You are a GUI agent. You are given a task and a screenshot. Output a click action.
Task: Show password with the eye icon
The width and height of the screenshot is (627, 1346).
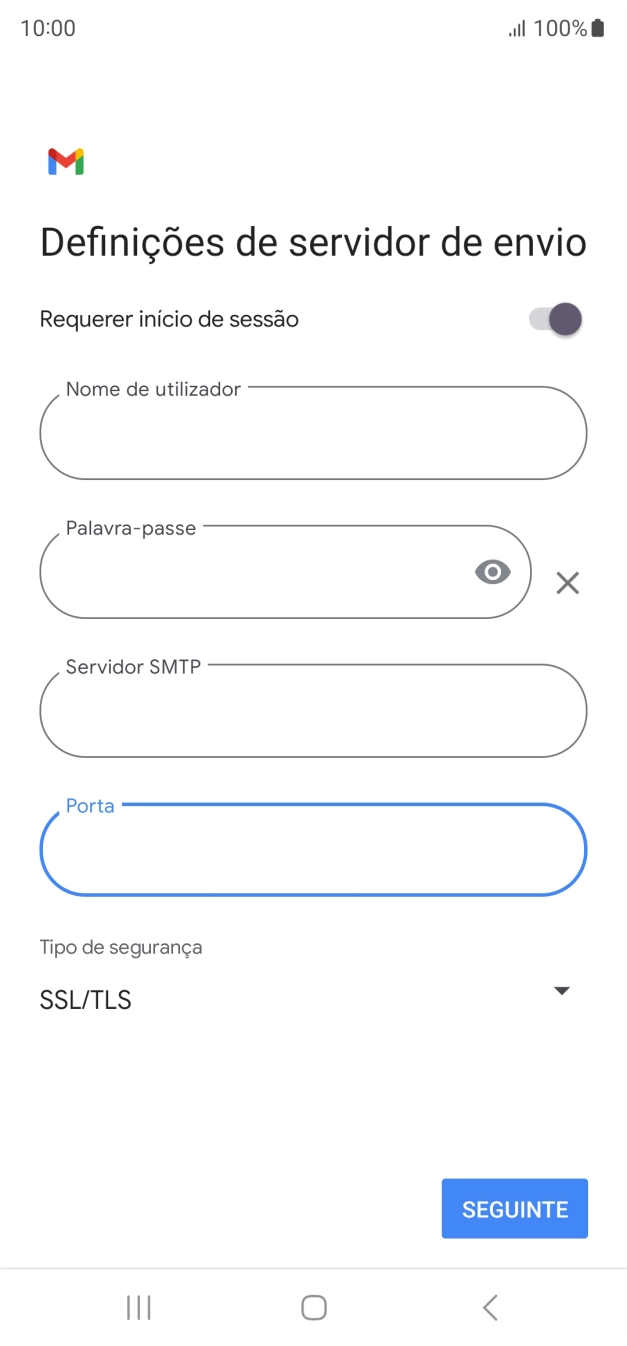pos(492,572)
